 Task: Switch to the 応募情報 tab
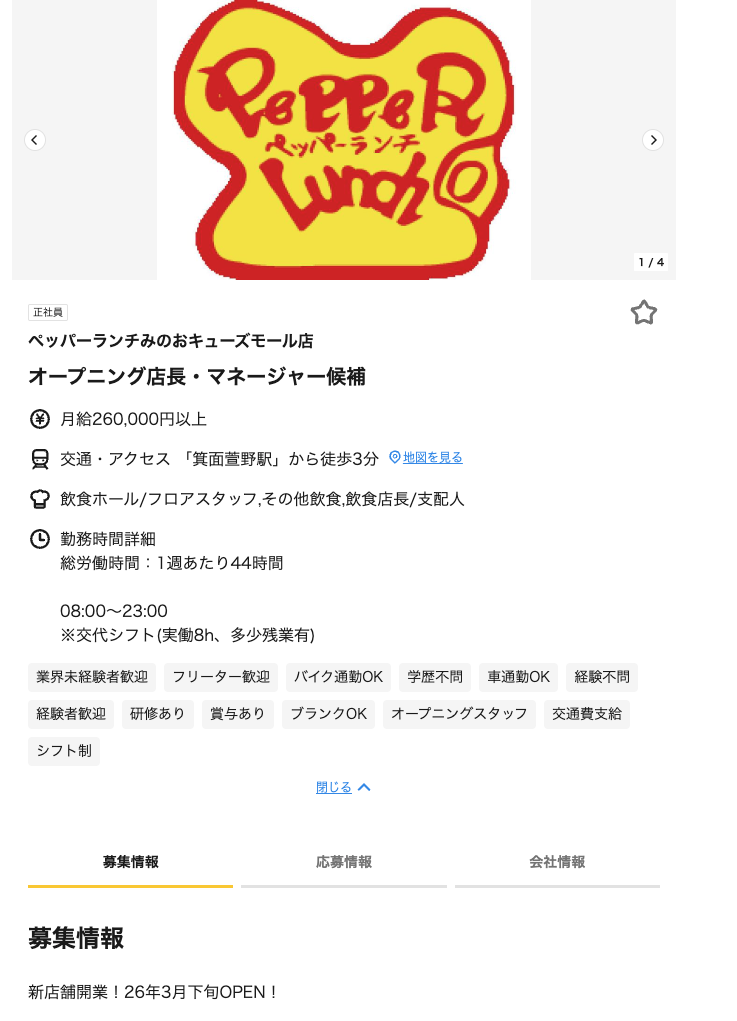point(344,862)
